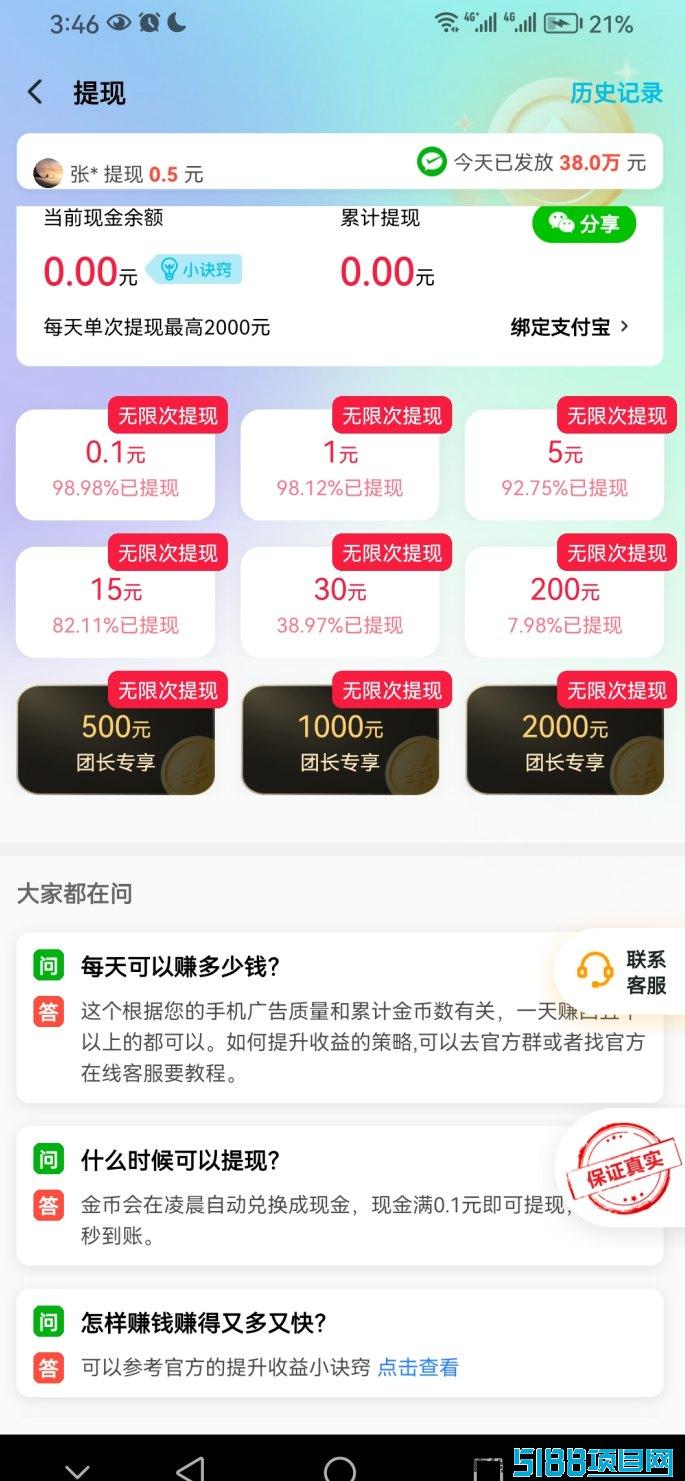Go back from the 提现 page

35,93
